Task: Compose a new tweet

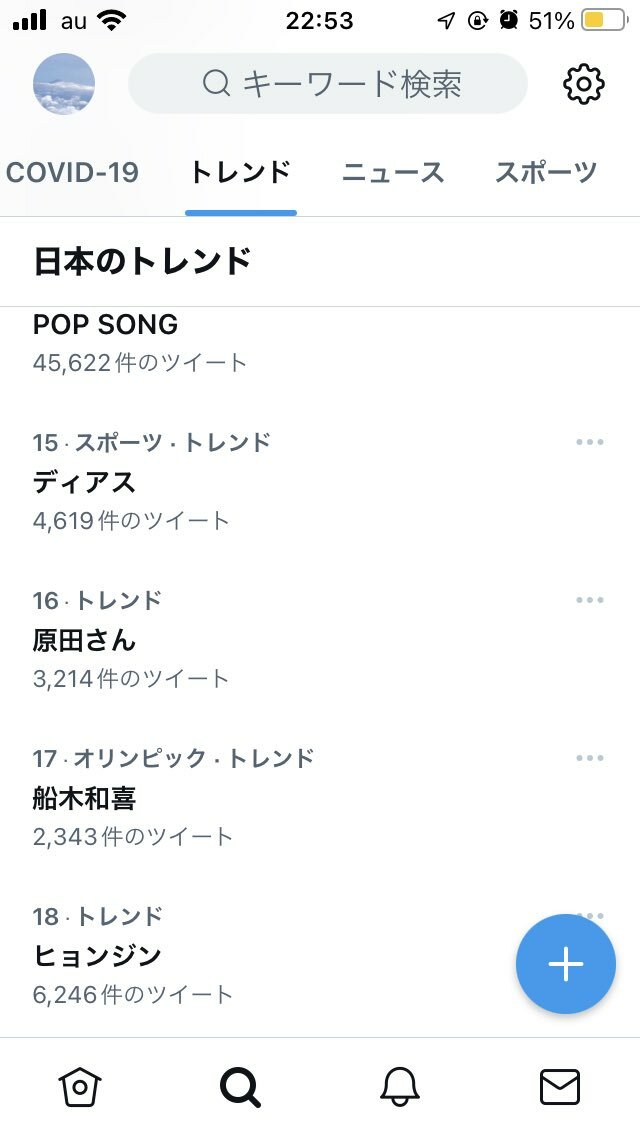Action: [566, 964]
